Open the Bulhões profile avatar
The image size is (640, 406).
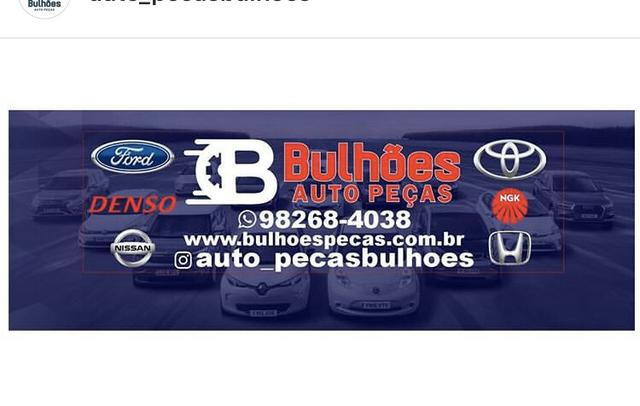(x=44, y=5)
